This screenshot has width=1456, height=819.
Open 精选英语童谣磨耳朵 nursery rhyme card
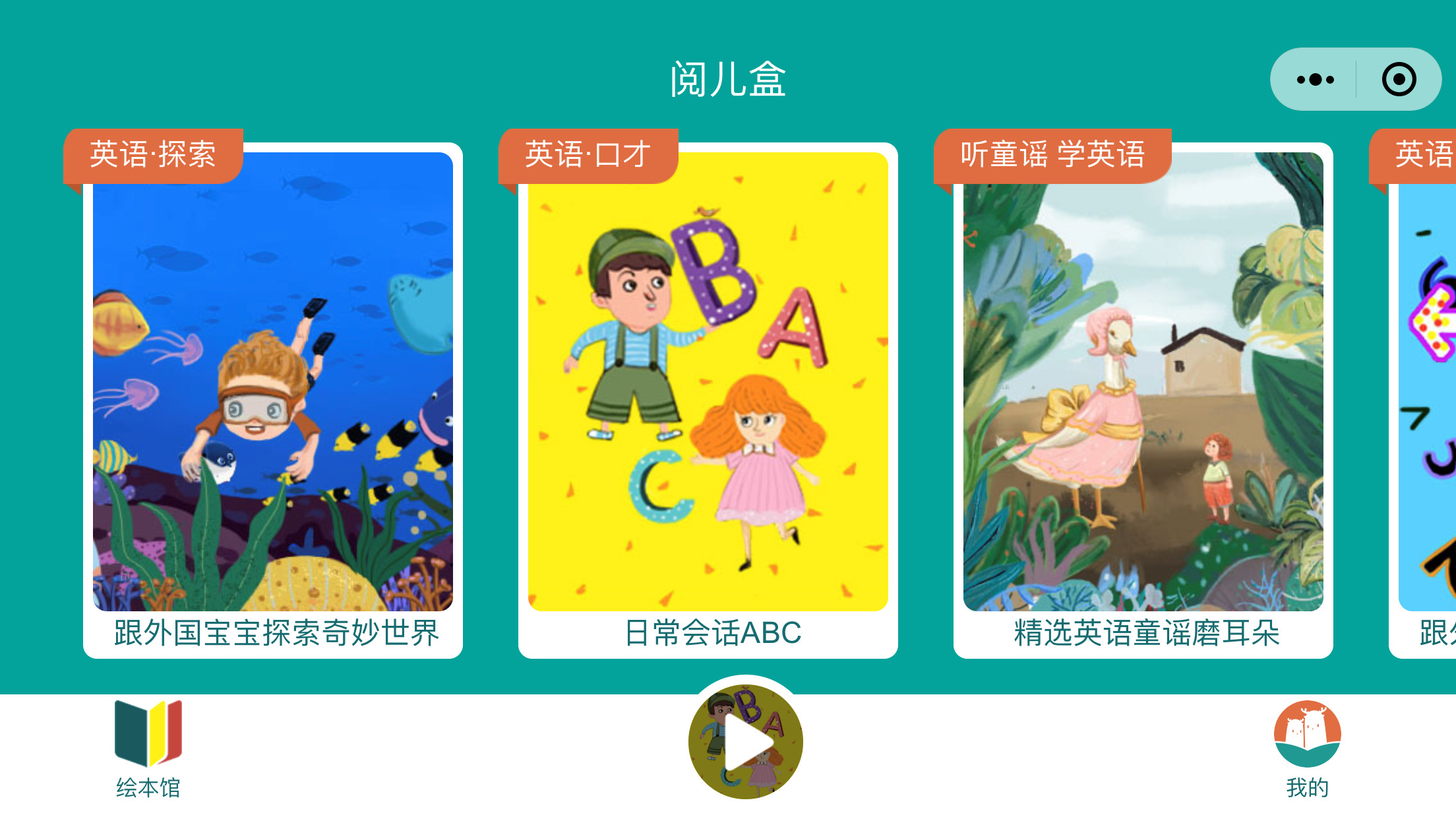click(1143, 396)
